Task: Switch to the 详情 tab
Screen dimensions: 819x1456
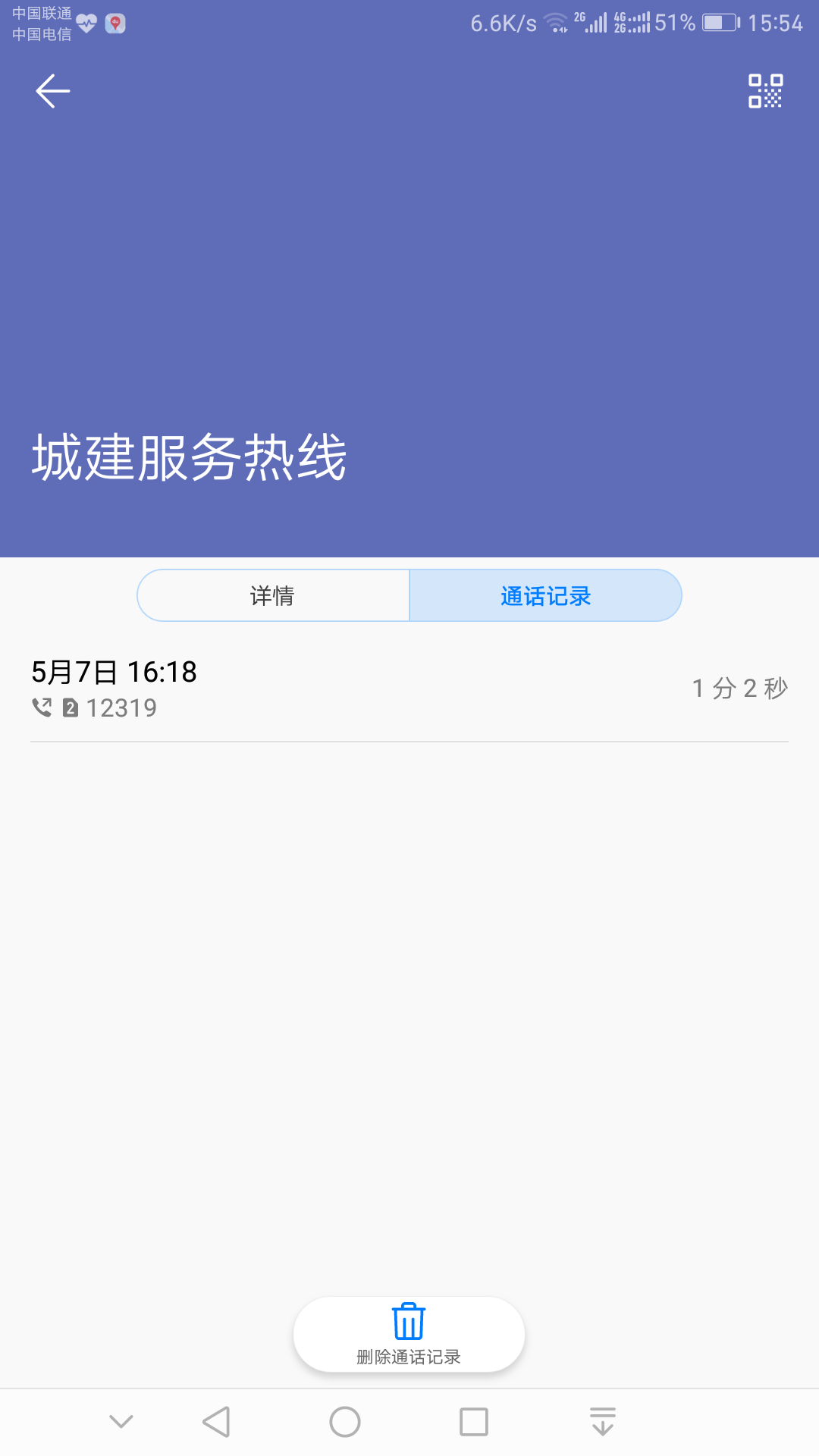Action: click(273, 595)
